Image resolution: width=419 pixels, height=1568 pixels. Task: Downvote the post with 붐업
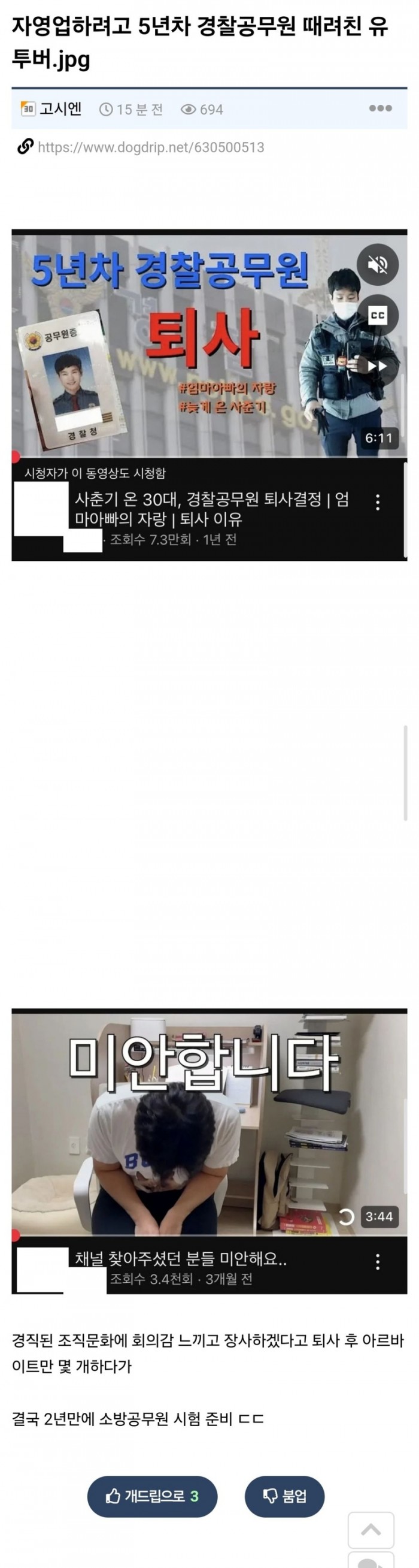coord(284,1496)
